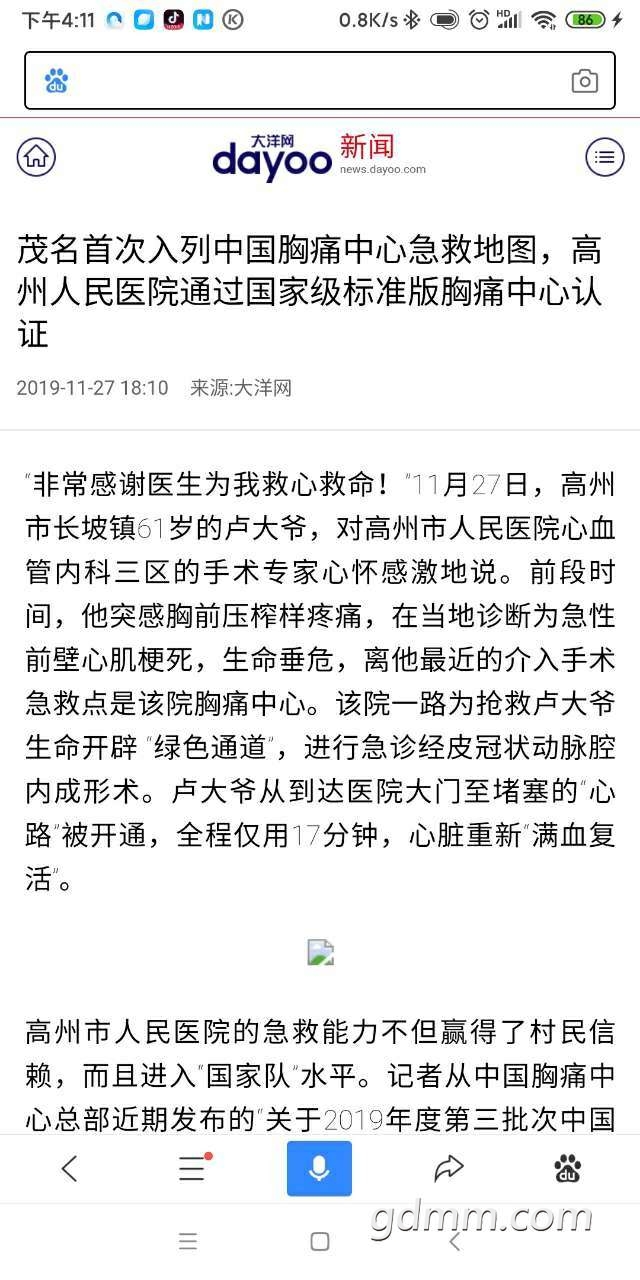Start voice search with microphone button

[319, 1168]
